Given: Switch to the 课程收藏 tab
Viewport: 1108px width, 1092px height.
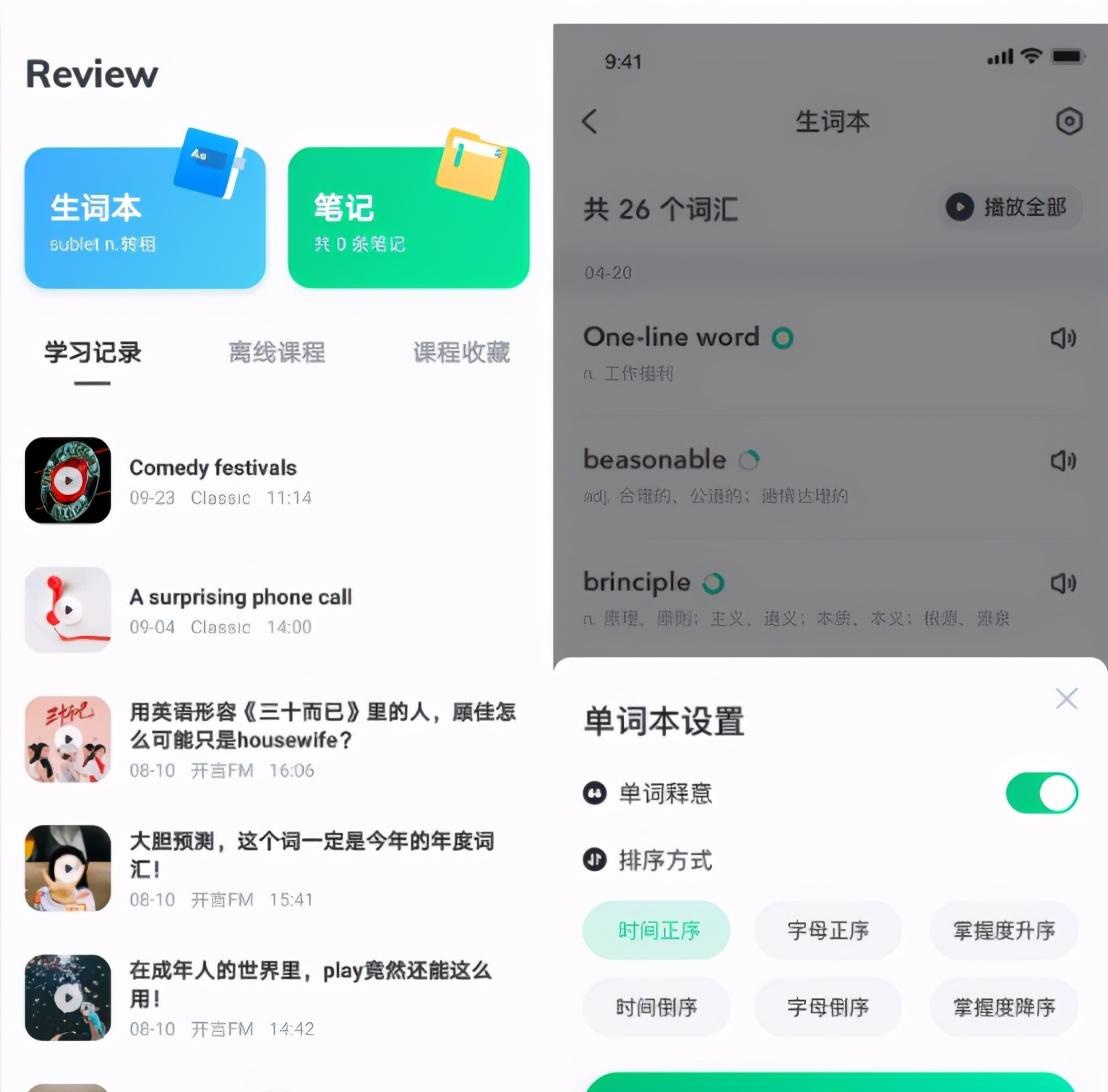Looking at the screenshot, I should pyautogui.click(x=461, y=352).
